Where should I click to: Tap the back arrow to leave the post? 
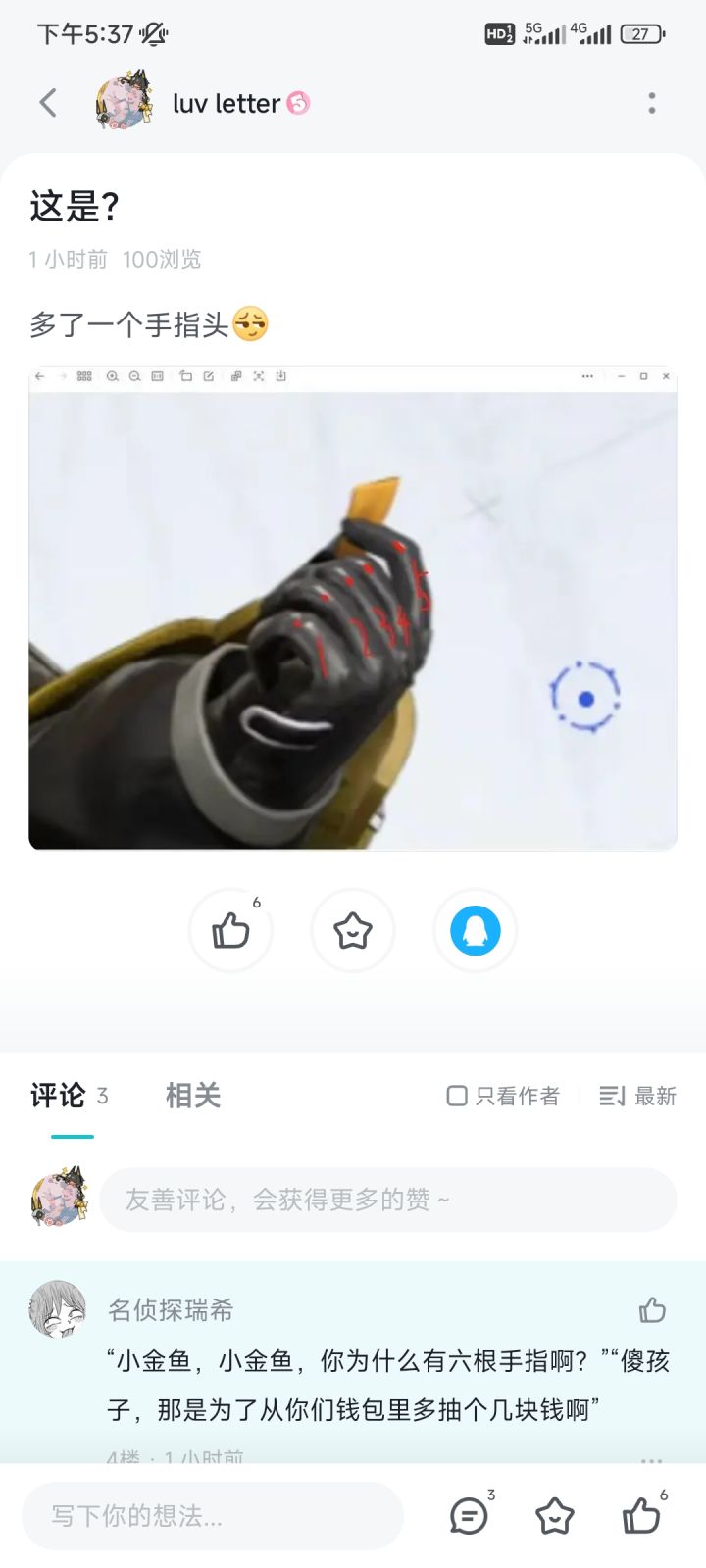[47, 103]
